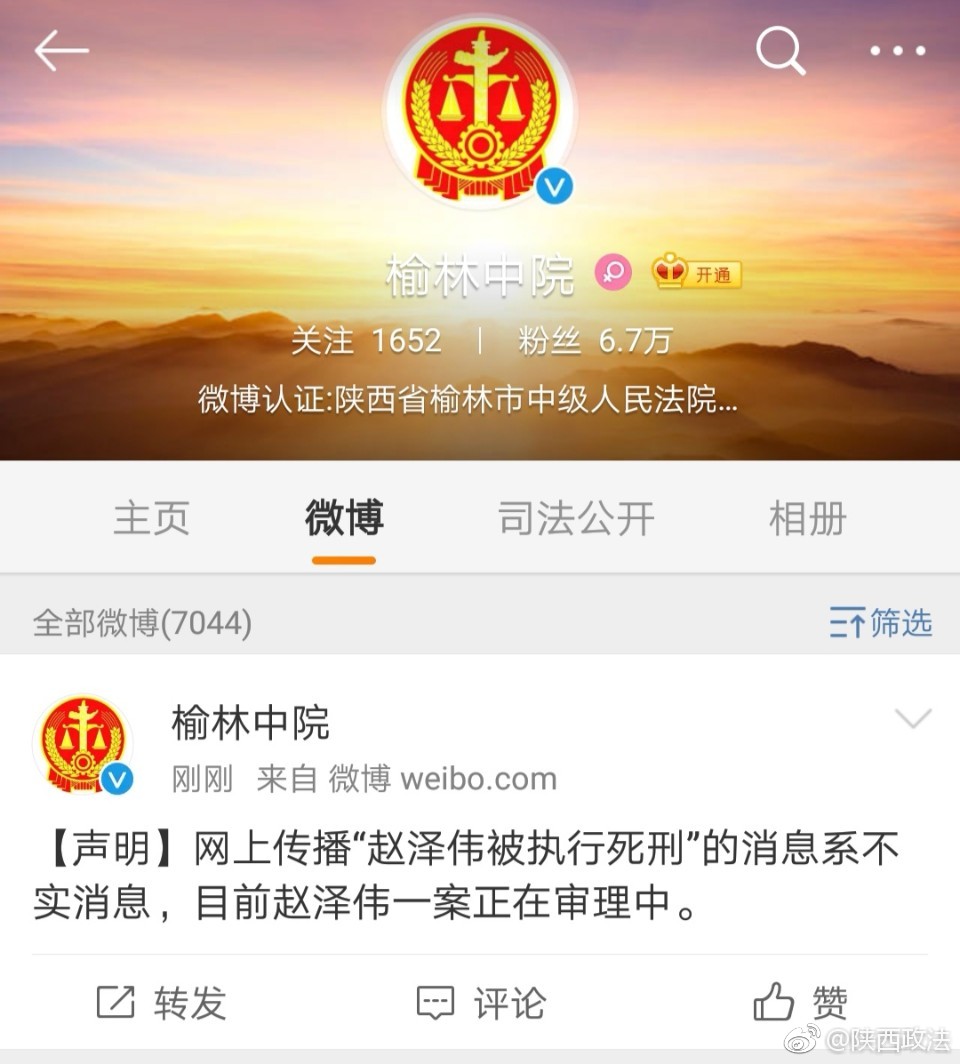Viewport: 960px width, 1064px height.
Task: Select the 微博 tab
Action: (x=344, y=519)
